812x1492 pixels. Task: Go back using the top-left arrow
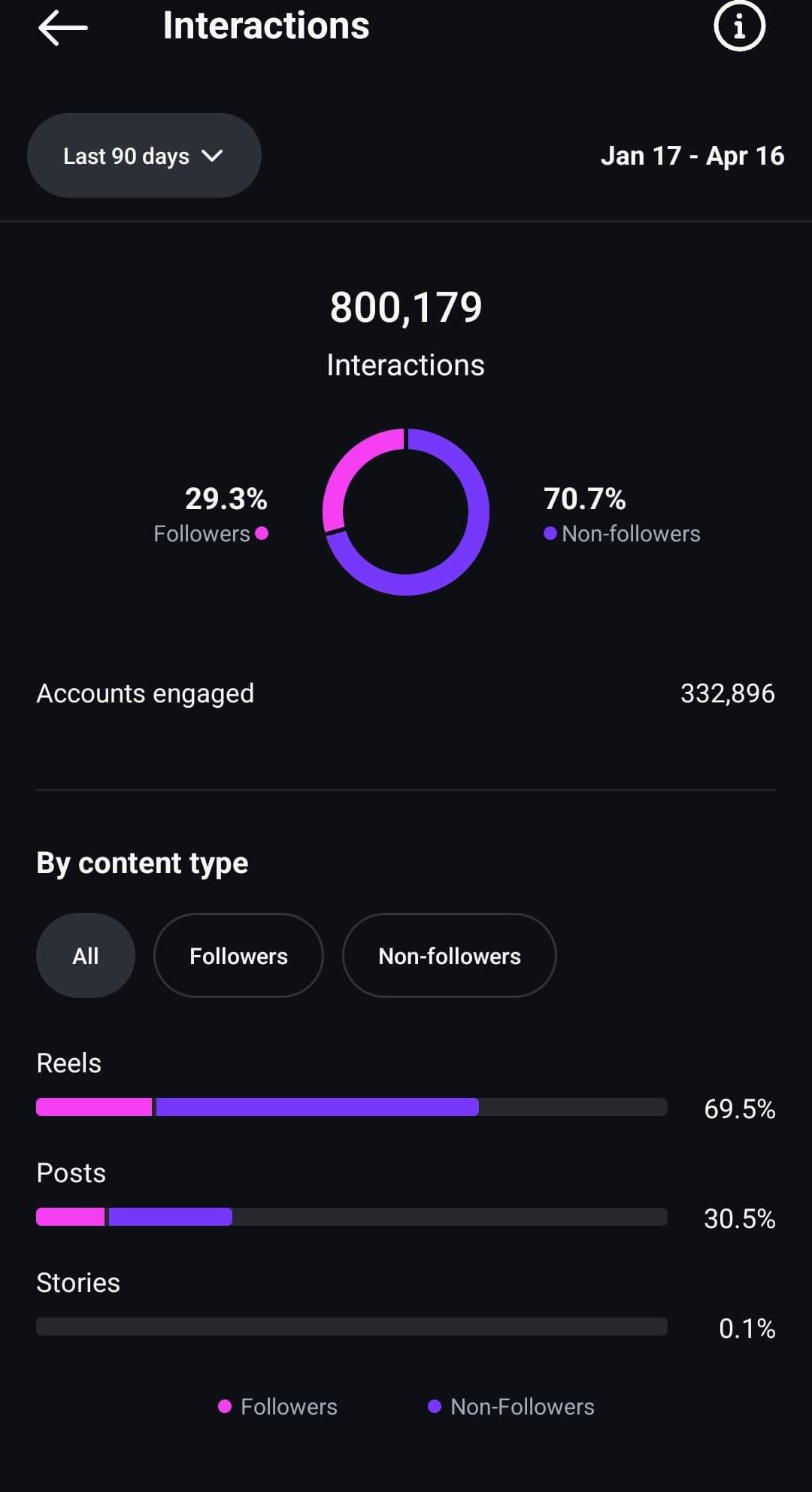point(62,28)
